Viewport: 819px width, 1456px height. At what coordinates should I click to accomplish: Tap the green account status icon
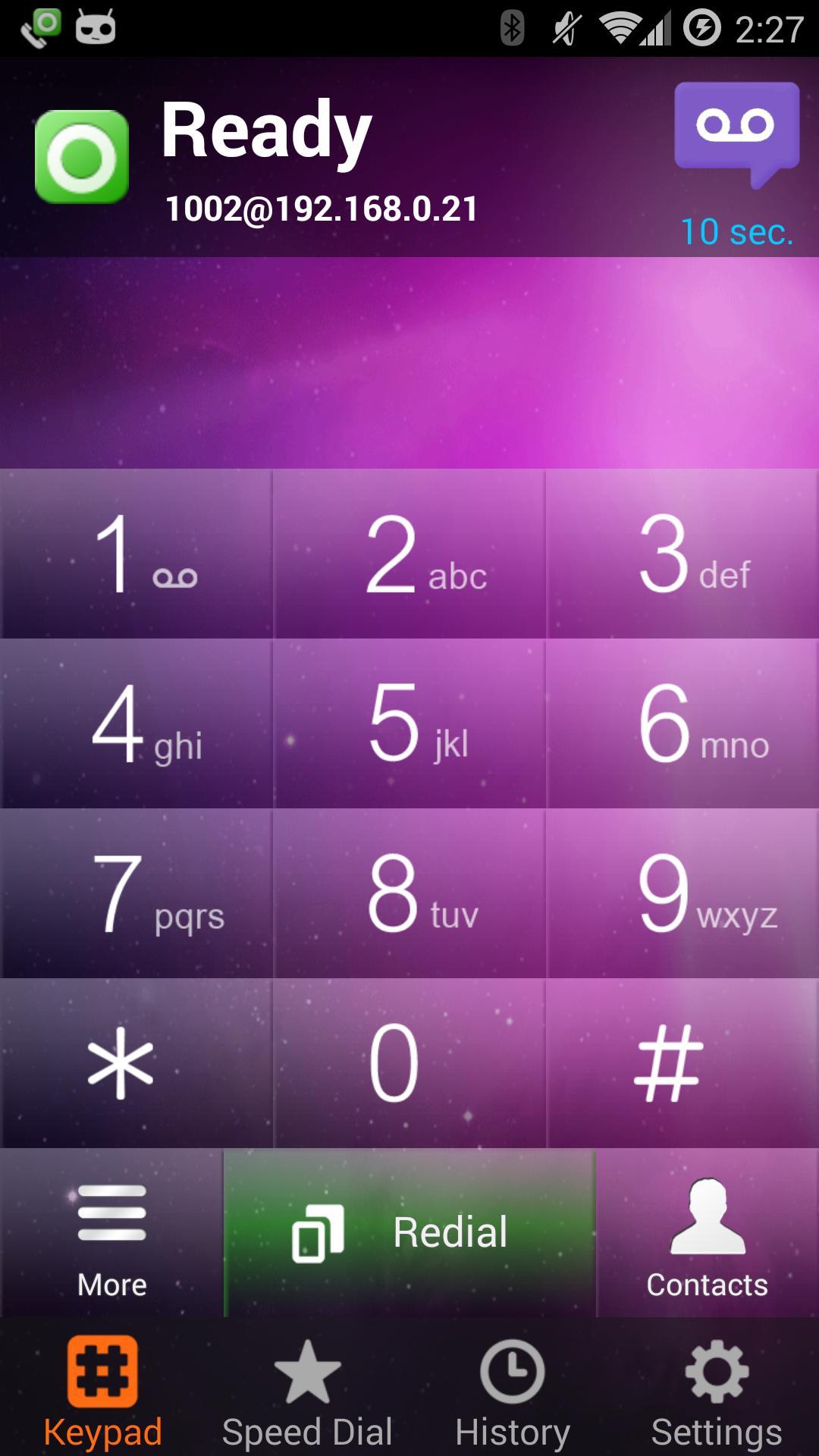pyautogui.click(x=82, y=157)
